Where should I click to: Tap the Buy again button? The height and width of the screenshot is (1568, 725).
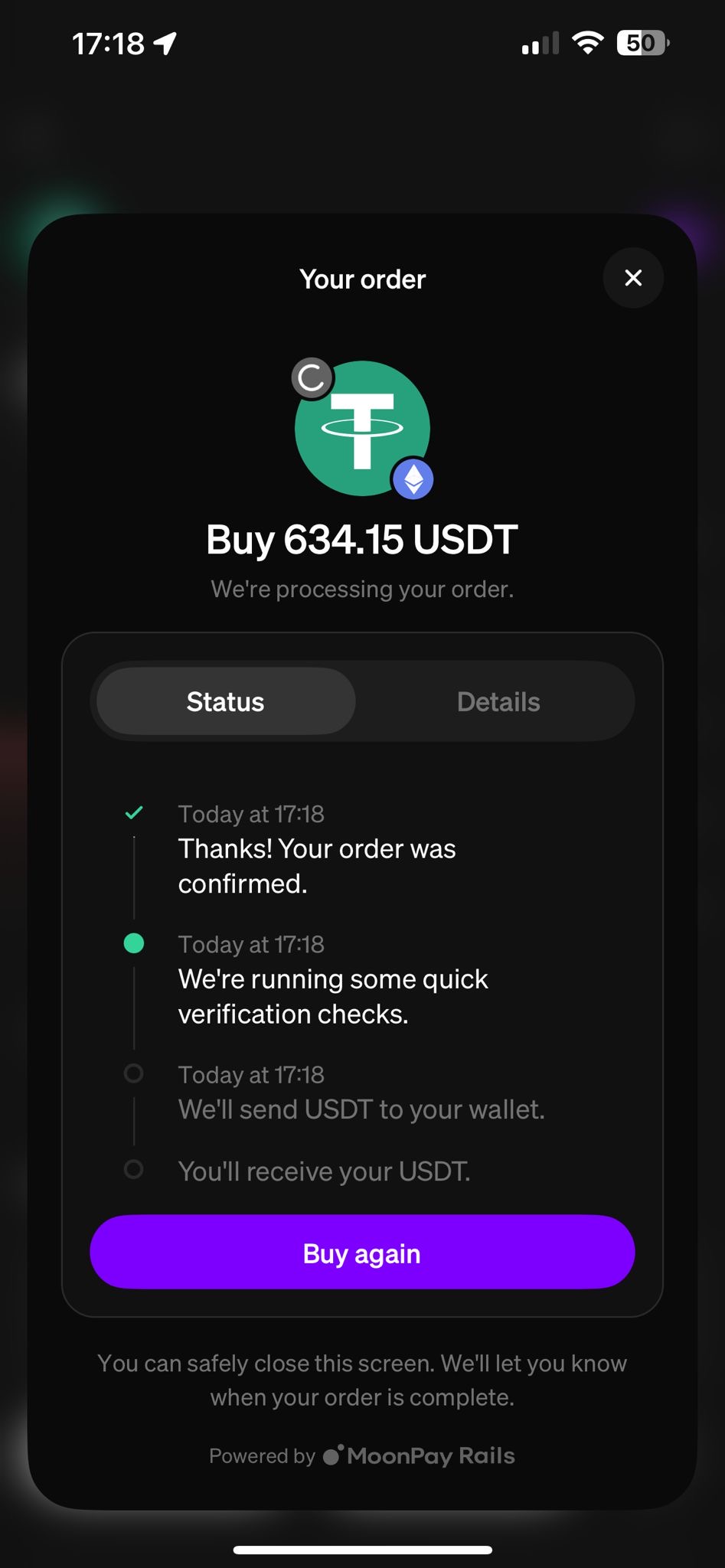click(362, 1253)
